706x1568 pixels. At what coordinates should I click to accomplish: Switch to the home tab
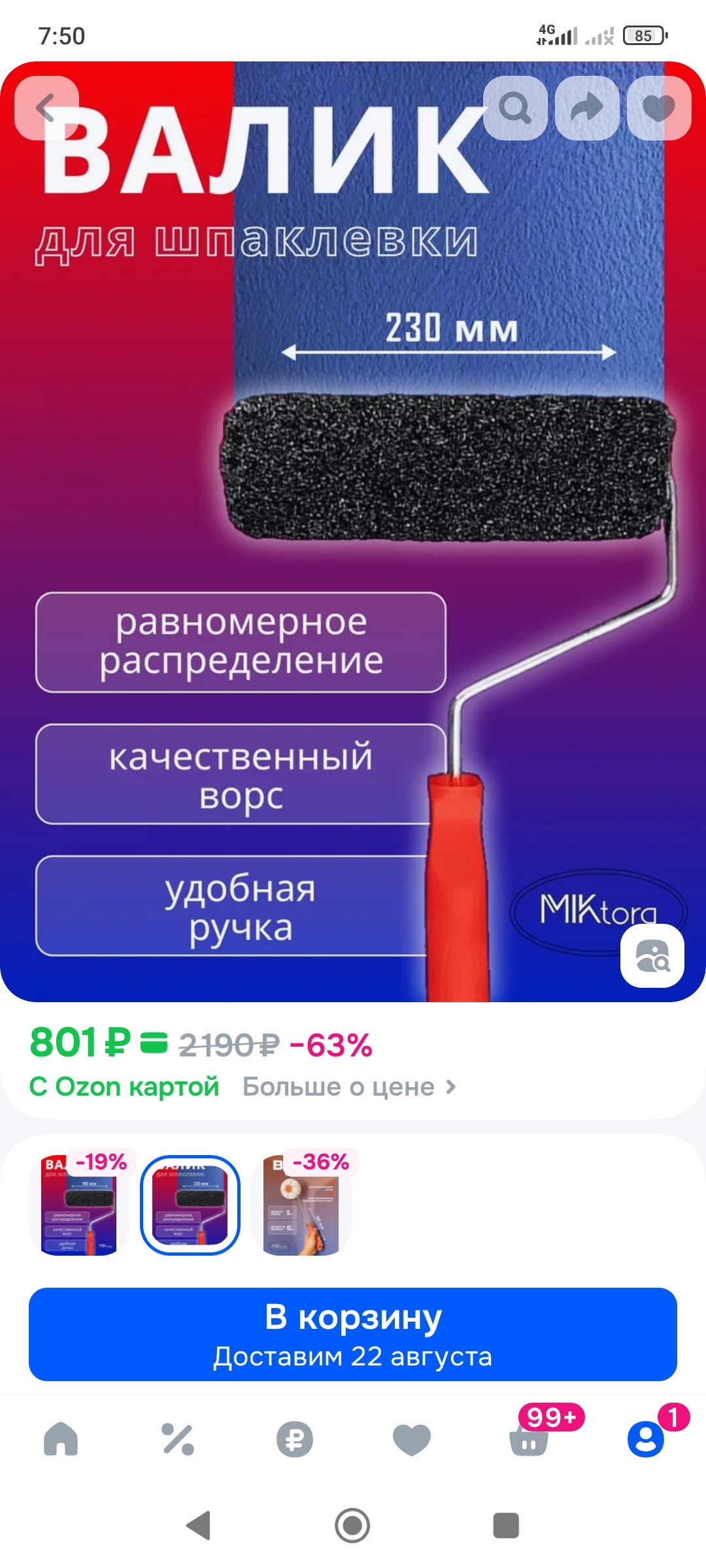pyautogui.click(x=61, y=1439)
